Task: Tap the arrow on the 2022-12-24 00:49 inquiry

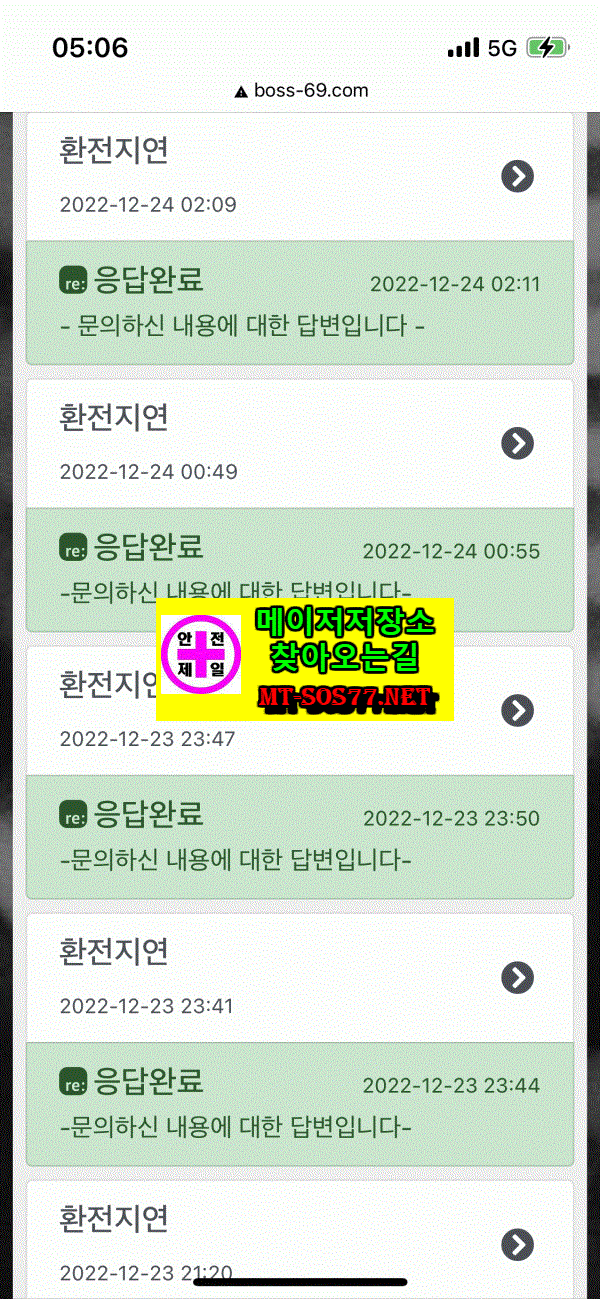Action: (517, 443)
